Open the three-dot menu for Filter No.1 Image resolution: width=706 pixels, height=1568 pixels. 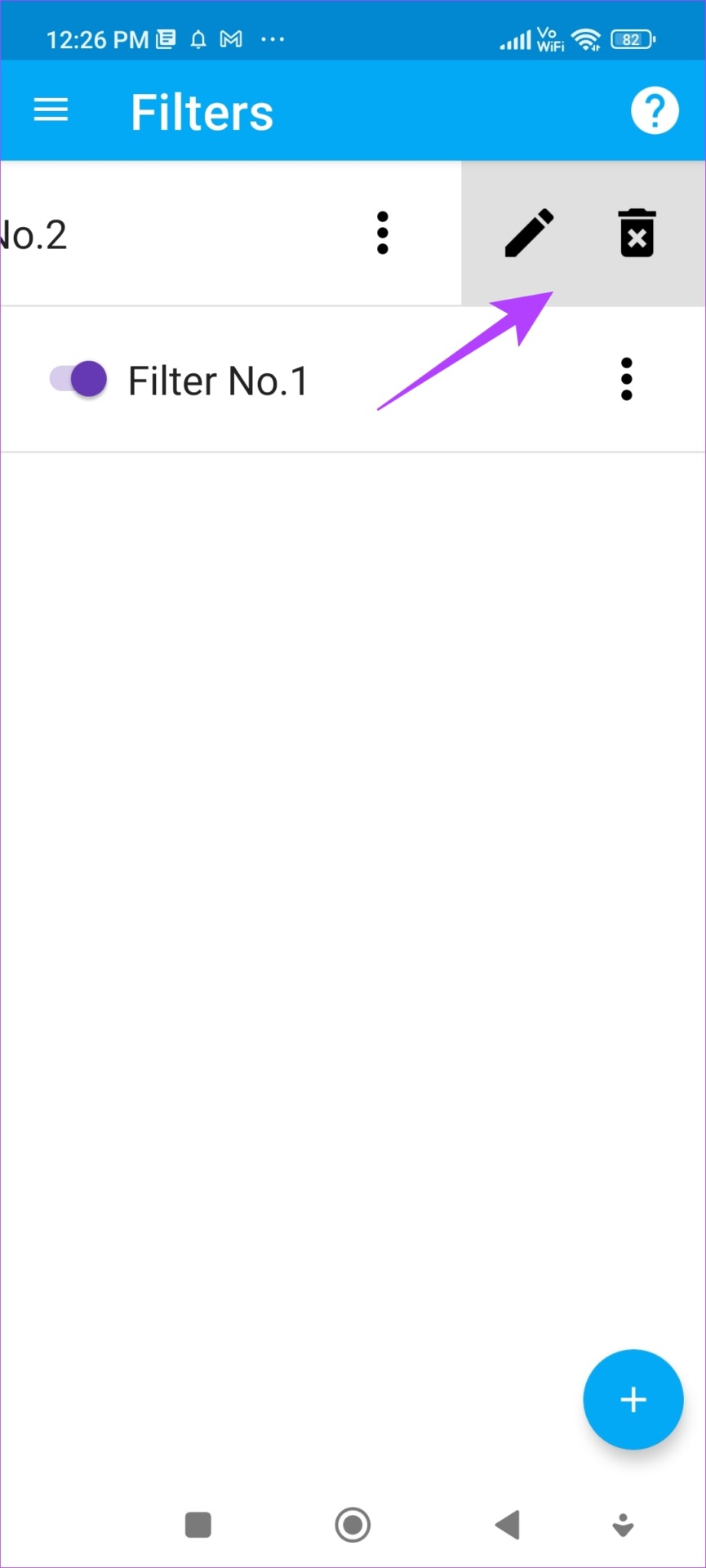[x=626, y=379]
